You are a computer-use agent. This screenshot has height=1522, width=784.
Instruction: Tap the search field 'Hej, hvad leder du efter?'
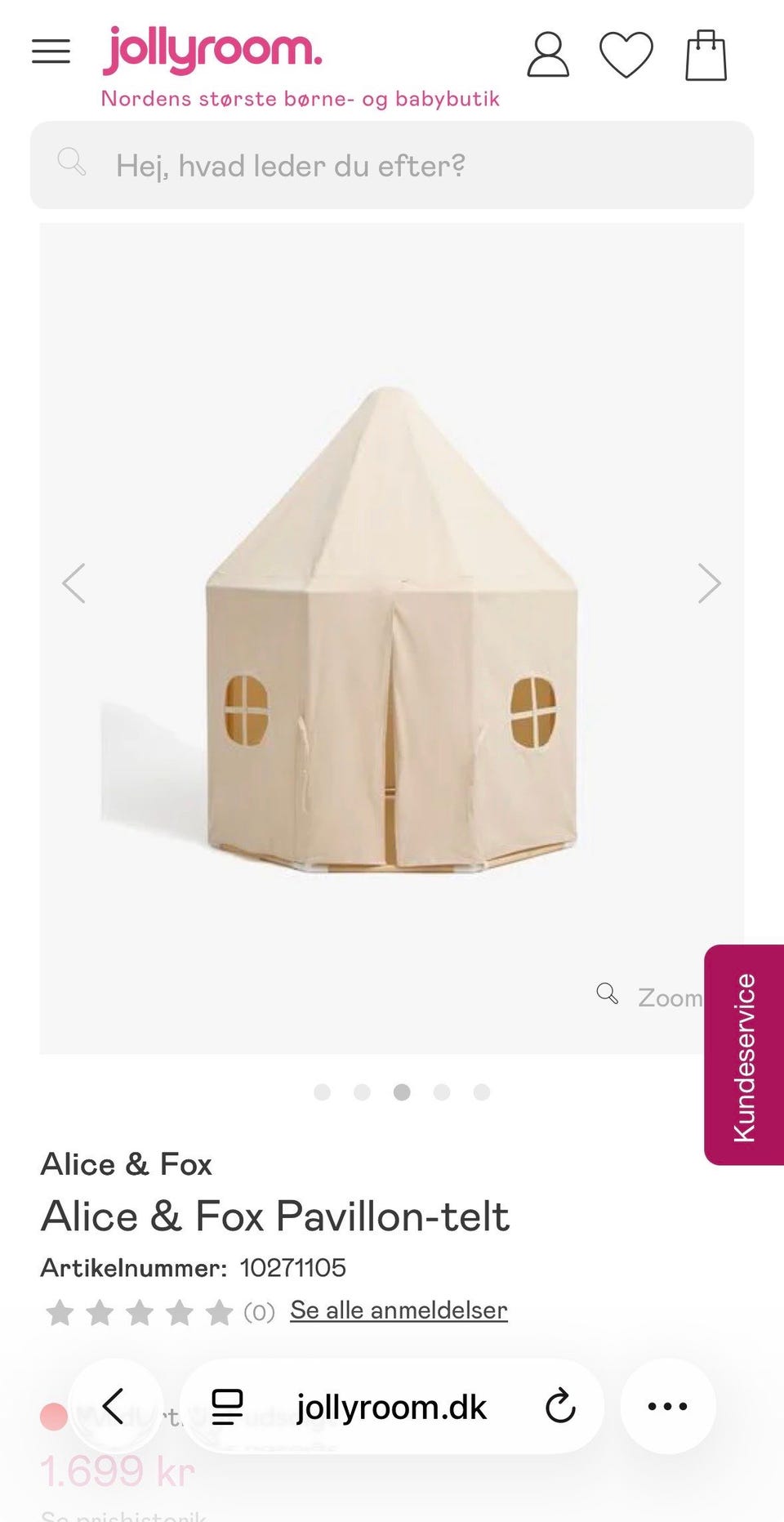392,165
